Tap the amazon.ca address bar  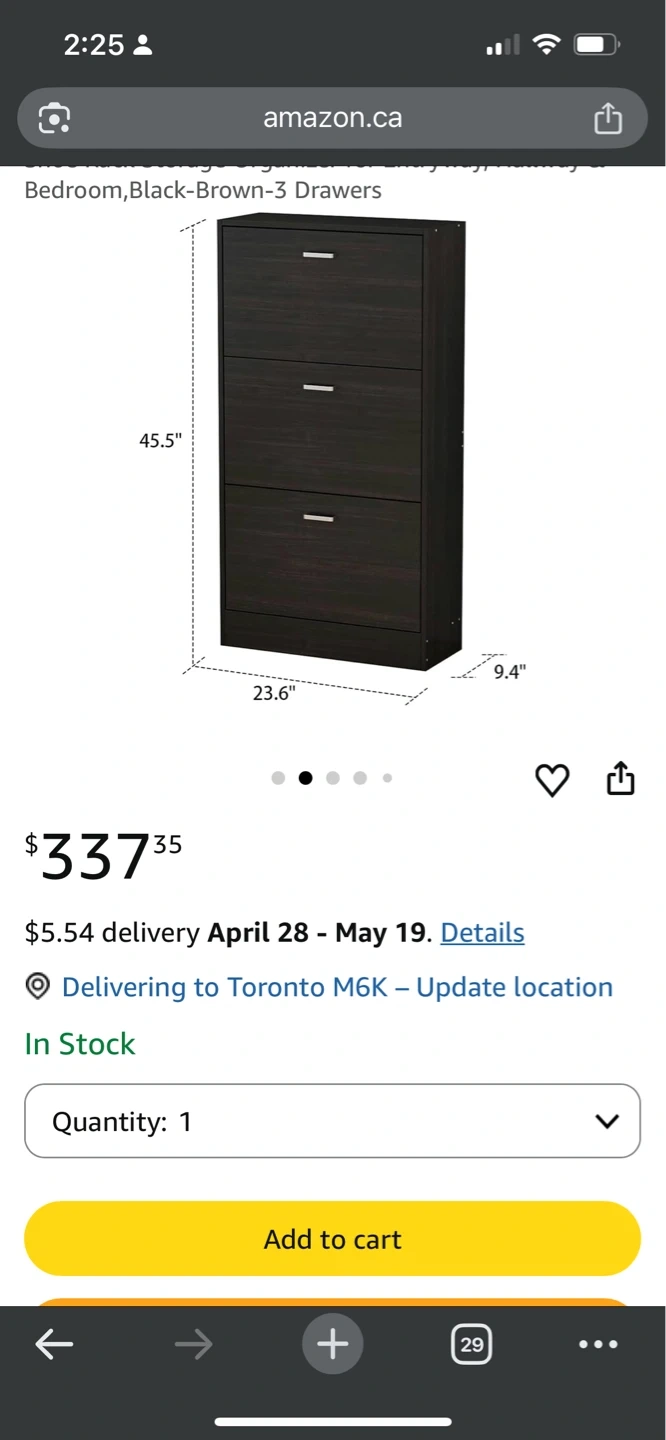tap(332, 118)
